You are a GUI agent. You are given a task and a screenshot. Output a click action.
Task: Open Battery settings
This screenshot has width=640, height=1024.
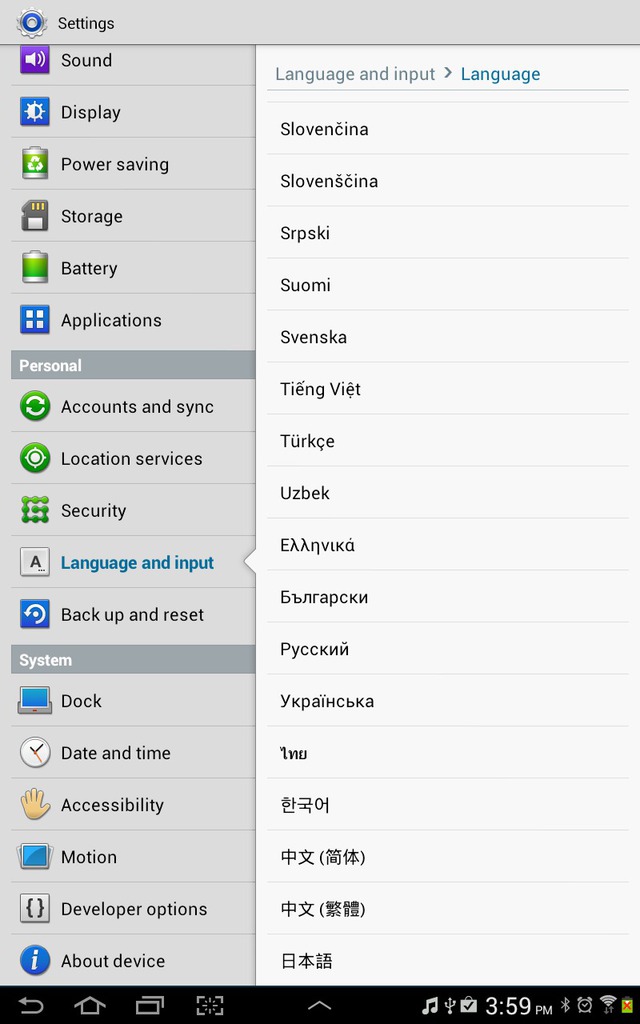point(133,268)
